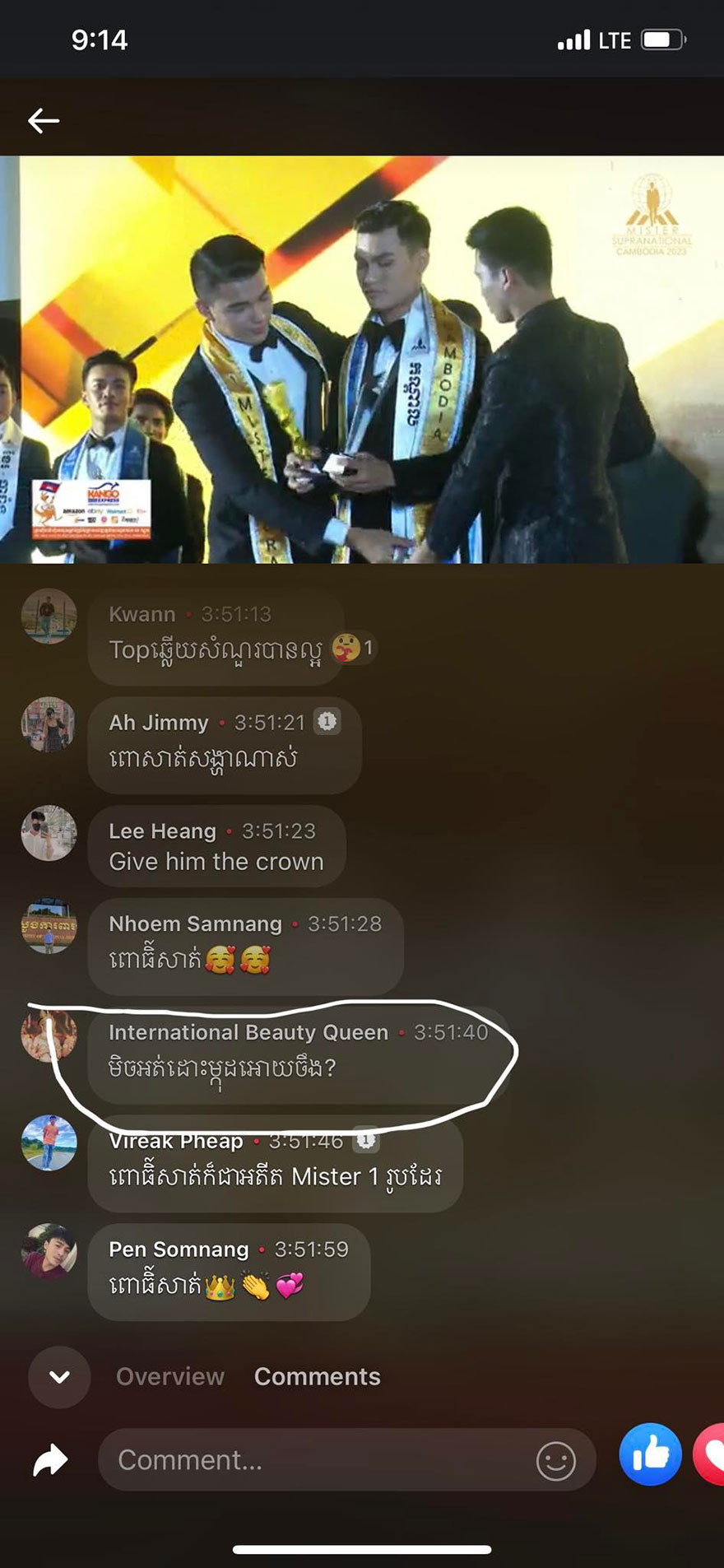Image resolution: width=724 pixels, height=1568 pixels.
Task: View Lee Heang's profile avatar
Action: [x=49, y=833]
